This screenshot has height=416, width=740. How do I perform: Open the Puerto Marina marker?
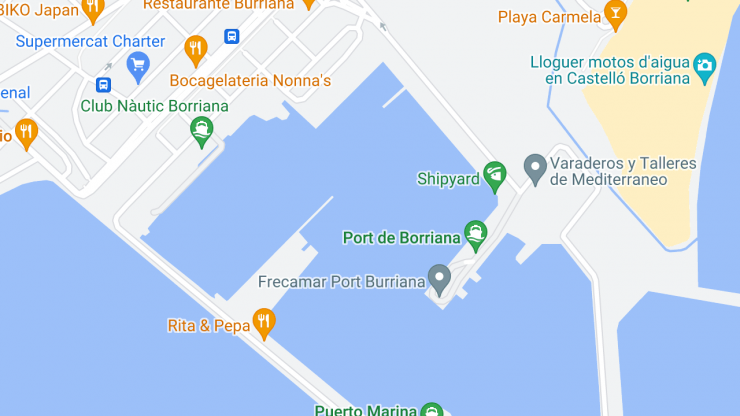pos(431,409)
